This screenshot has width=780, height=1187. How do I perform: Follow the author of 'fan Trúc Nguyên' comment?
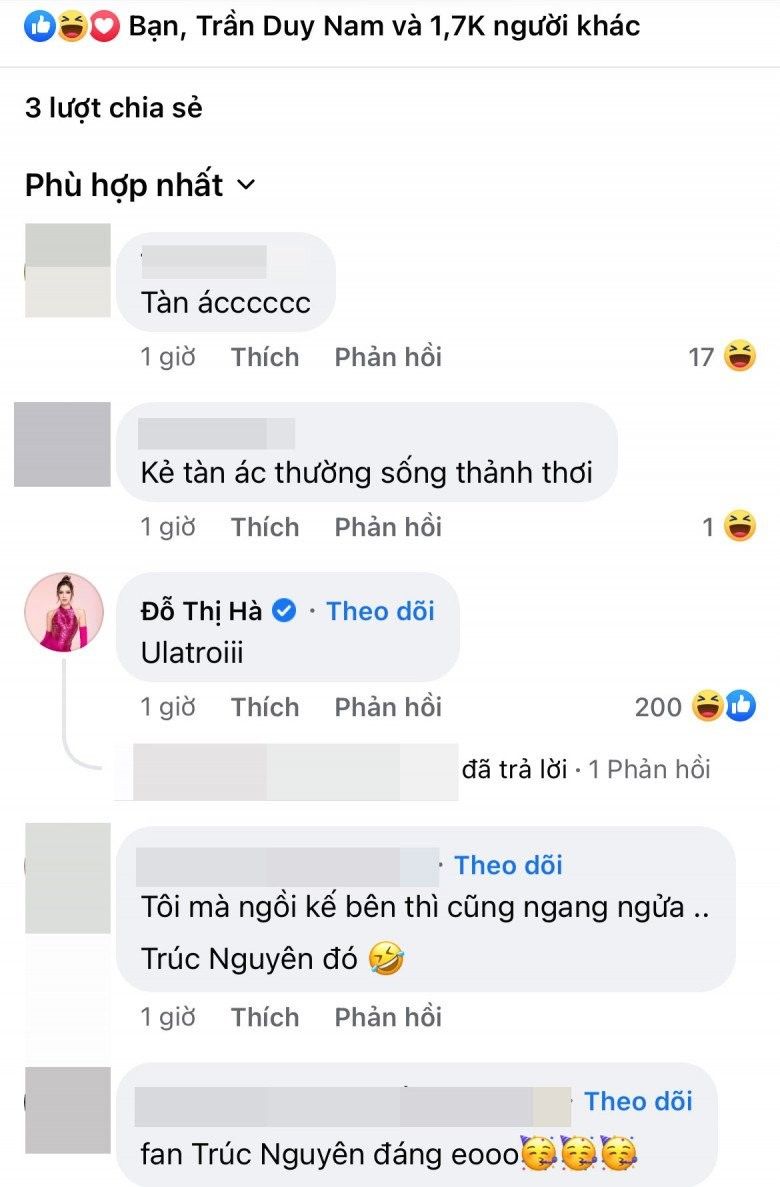[638, 1101]
